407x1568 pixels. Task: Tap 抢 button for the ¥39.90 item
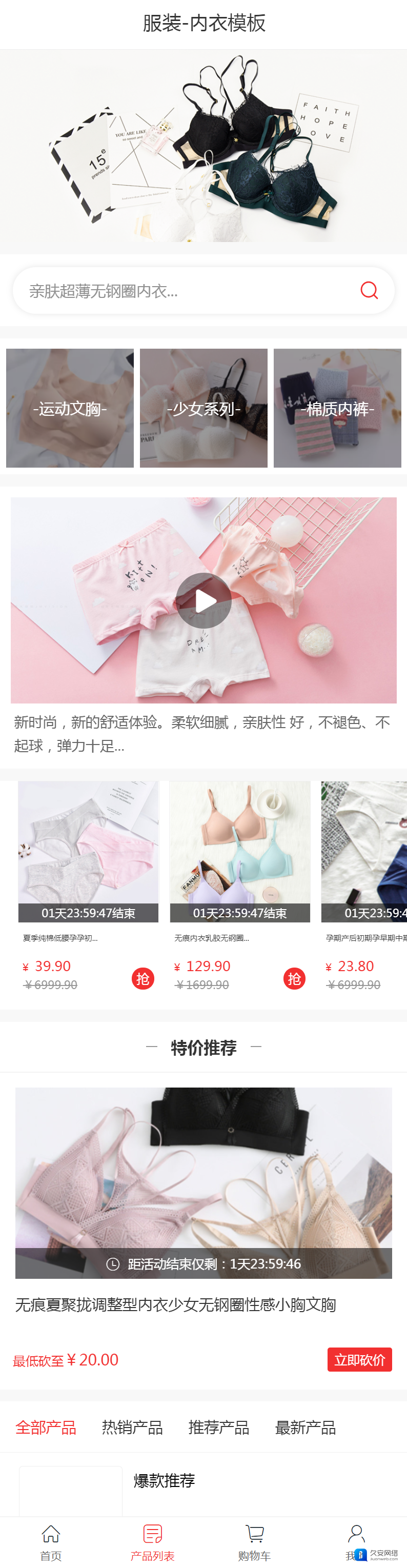pyautogui.click(x=143, y=978)
